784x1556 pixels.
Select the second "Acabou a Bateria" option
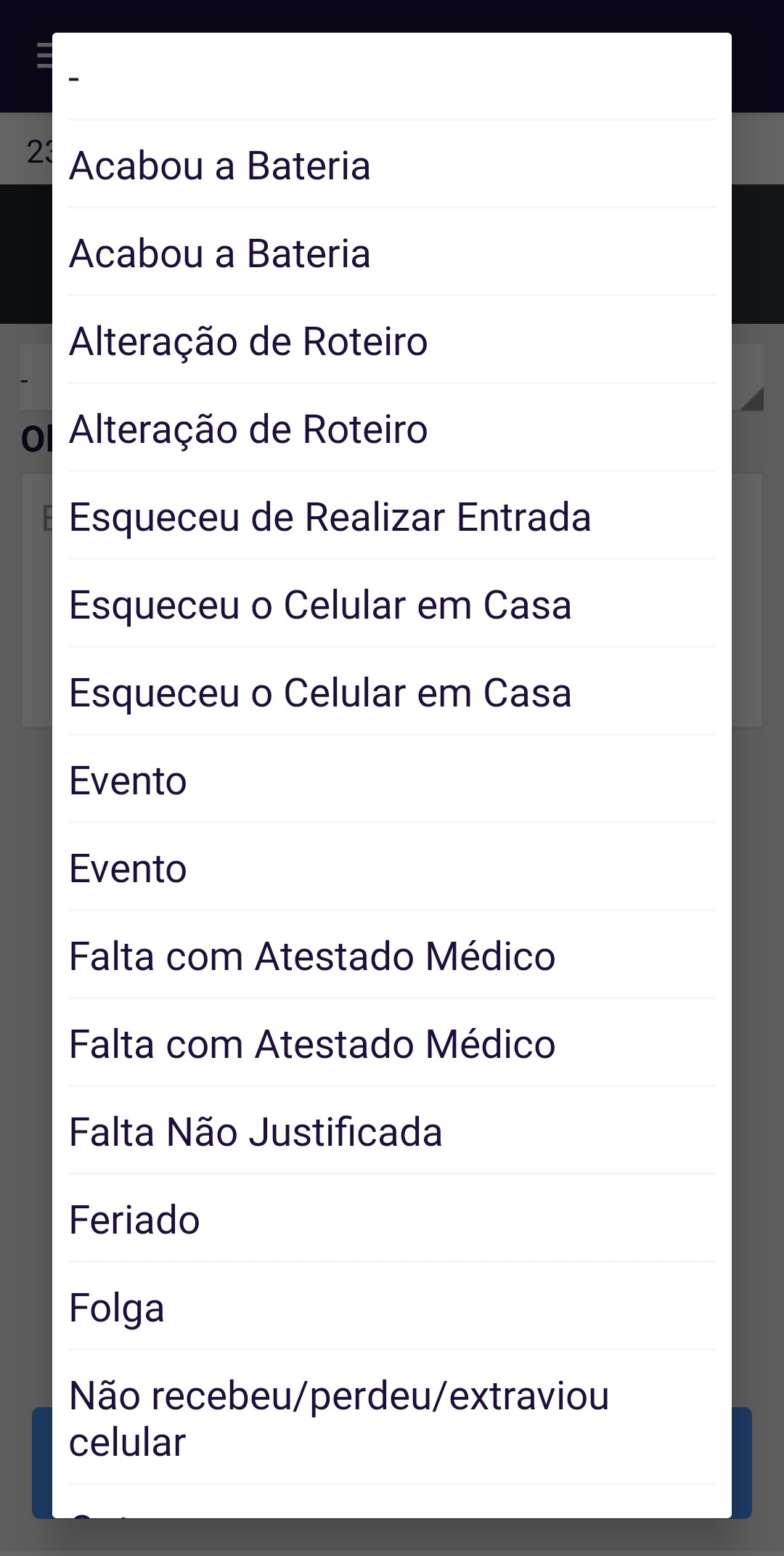point(220,253)
